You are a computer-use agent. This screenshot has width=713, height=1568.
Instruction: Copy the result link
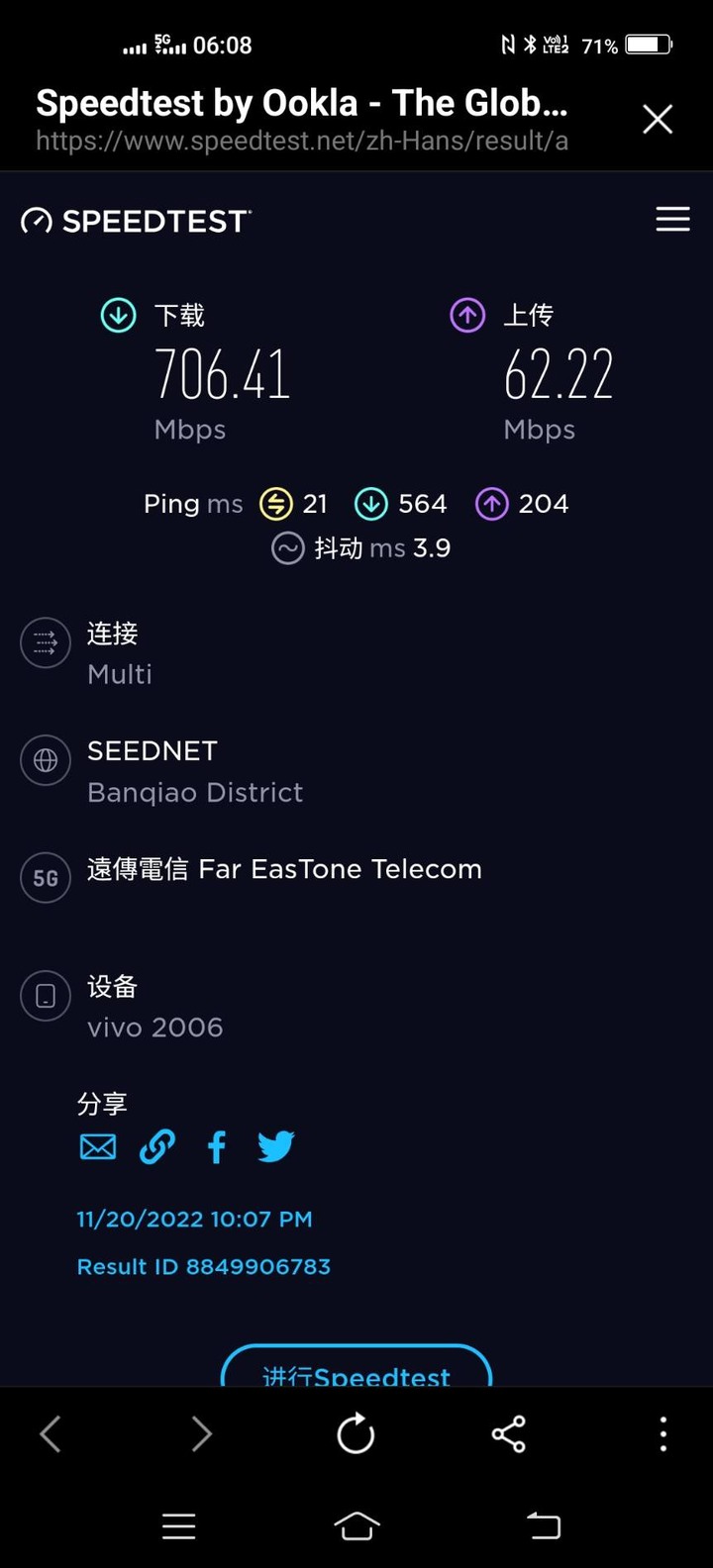click(157, 1146)
